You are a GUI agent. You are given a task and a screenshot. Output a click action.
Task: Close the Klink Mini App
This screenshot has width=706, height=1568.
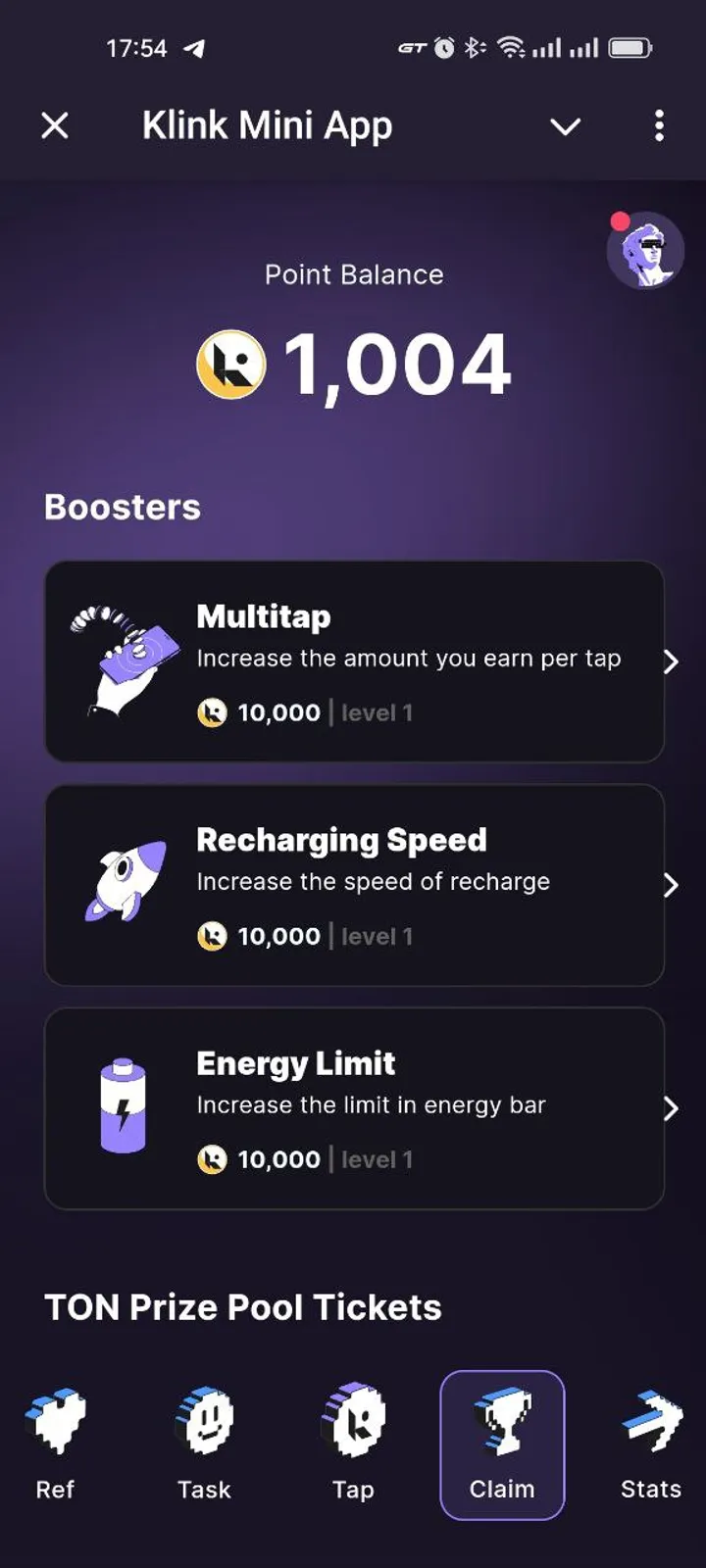[x=55, y=125]
